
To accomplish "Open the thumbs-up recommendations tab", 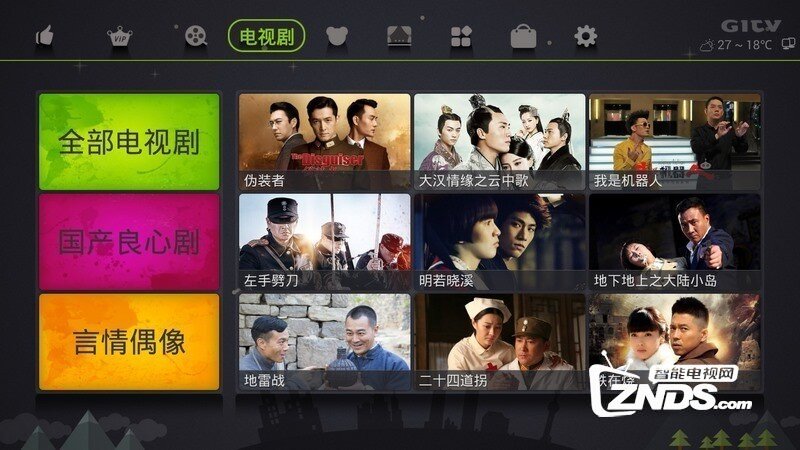I will click(x=44, y=37).
